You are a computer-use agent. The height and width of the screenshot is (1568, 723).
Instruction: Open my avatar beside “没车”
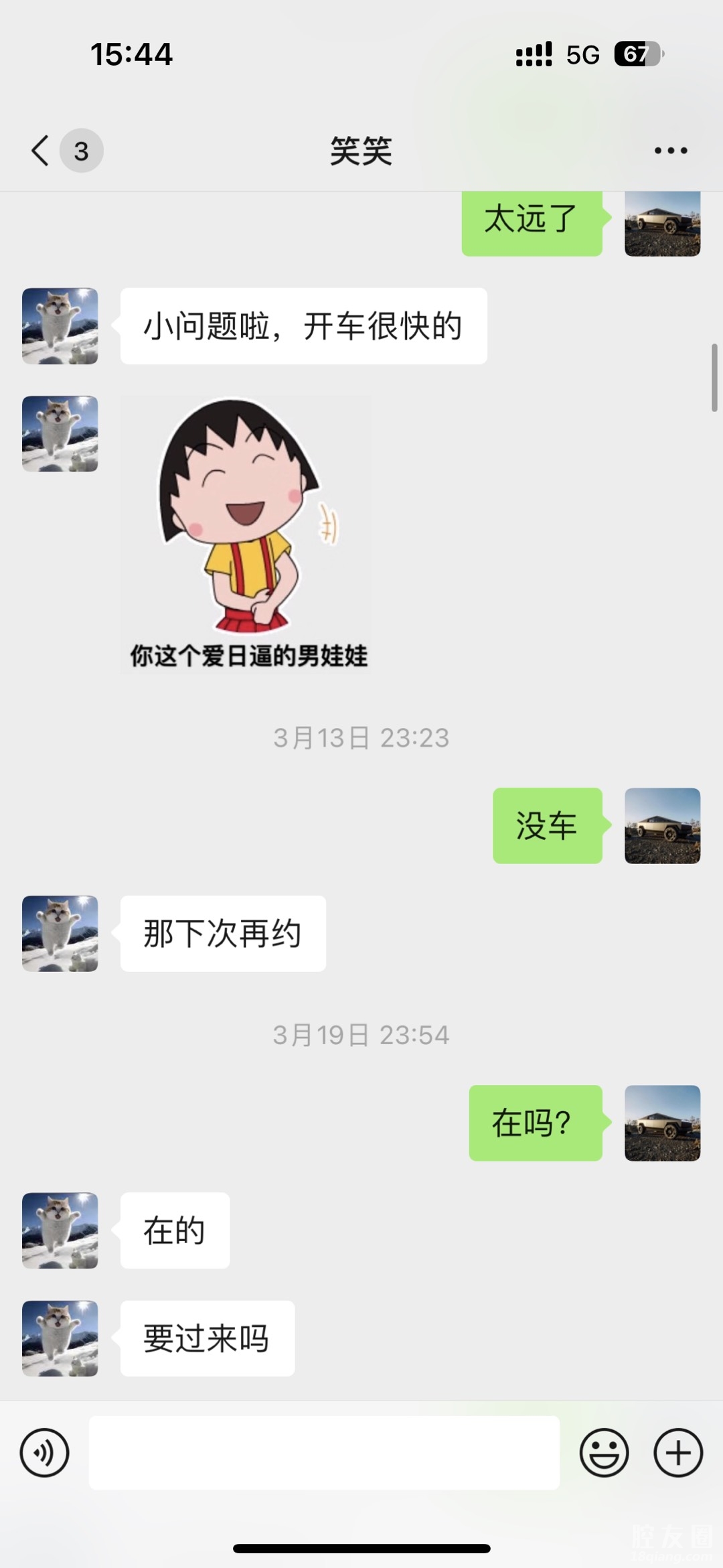(x=662, y=825)
